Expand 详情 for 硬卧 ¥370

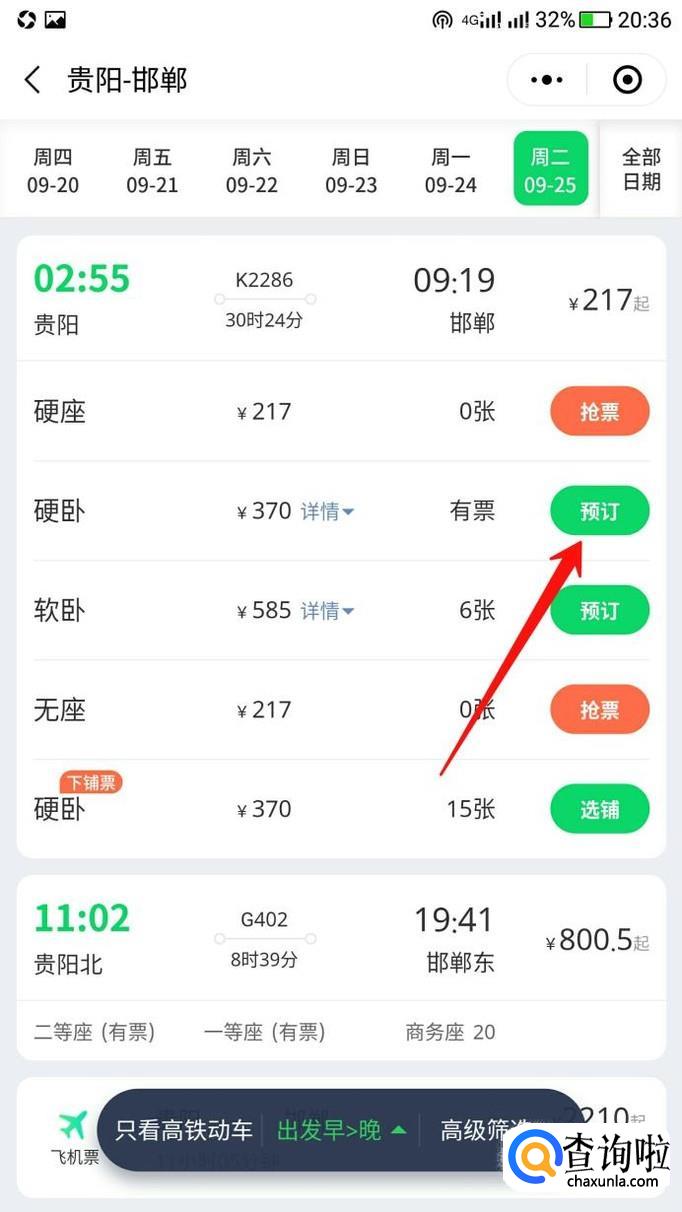[x=327, y=511]
